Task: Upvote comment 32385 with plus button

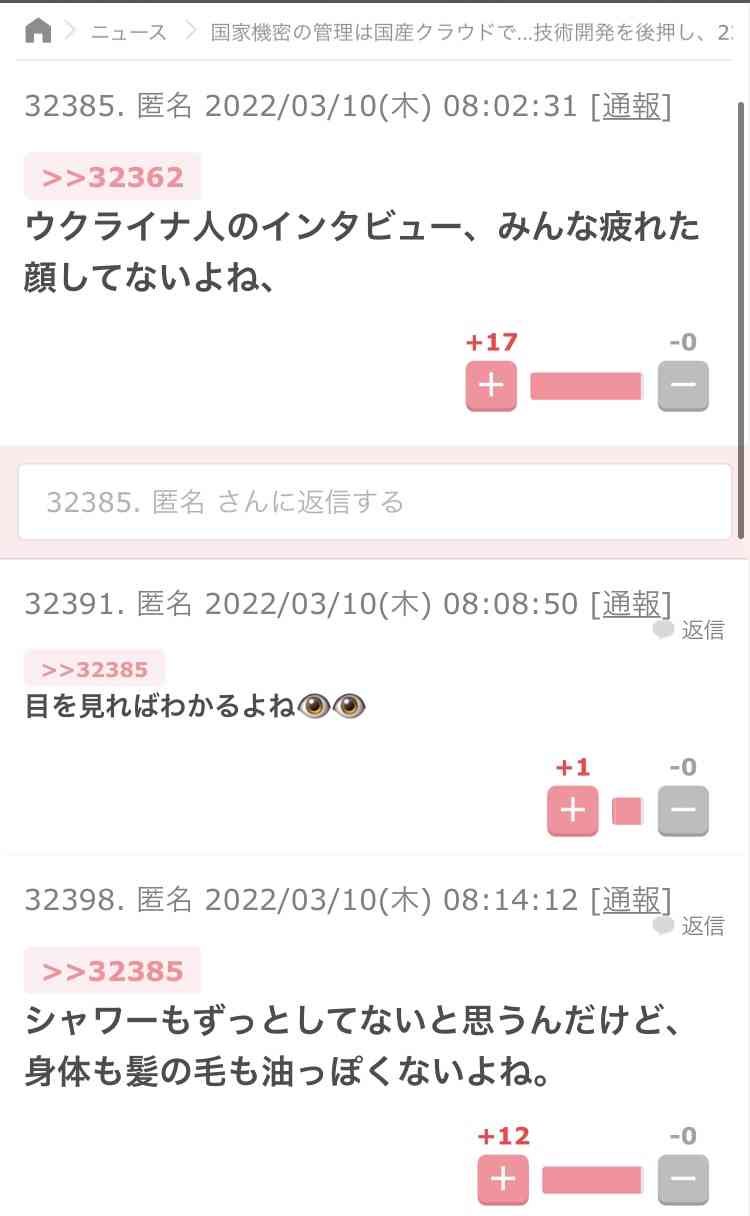Action: [491, 386]
